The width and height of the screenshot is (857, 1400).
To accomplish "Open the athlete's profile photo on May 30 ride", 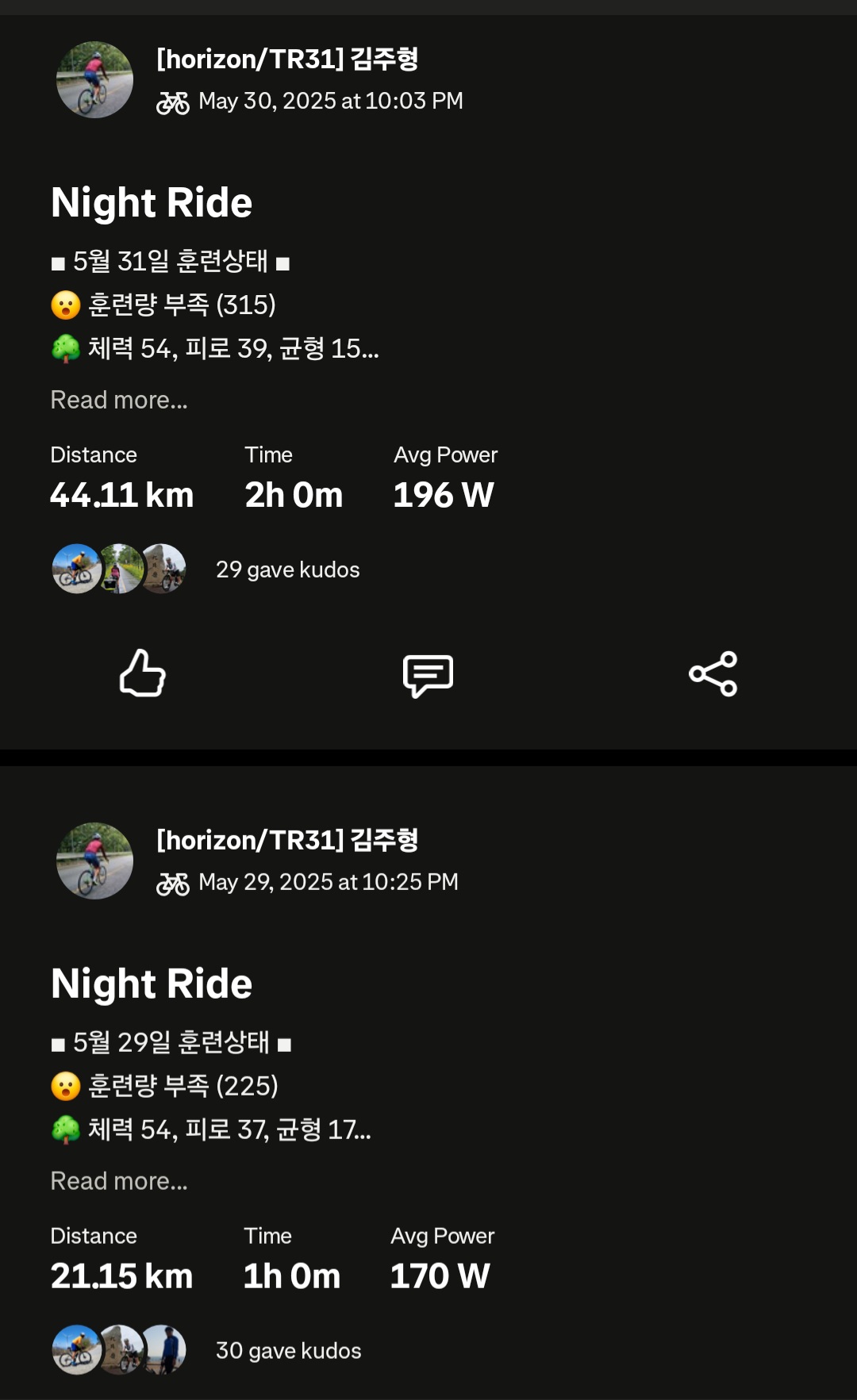I will (x=94, y=80).
